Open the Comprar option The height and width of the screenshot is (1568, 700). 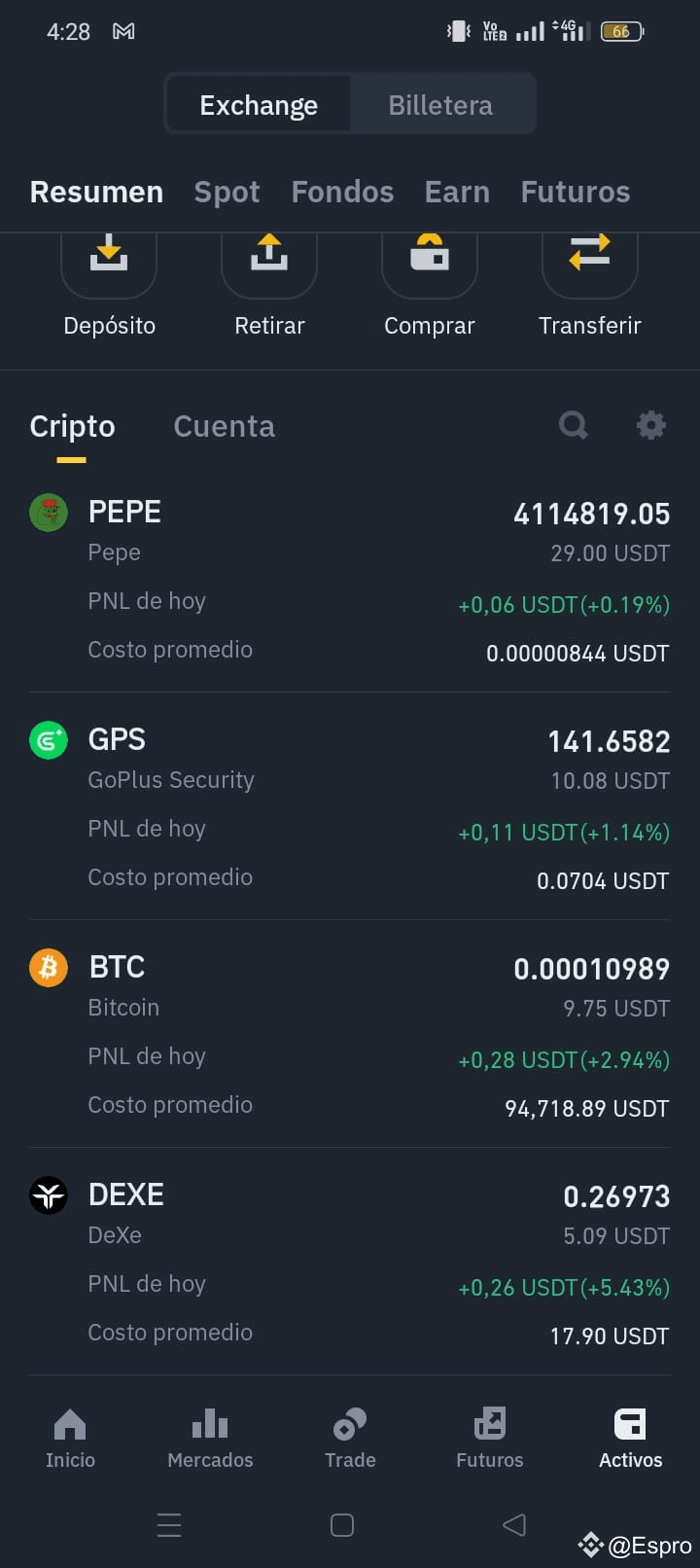(x=430, y=285)
